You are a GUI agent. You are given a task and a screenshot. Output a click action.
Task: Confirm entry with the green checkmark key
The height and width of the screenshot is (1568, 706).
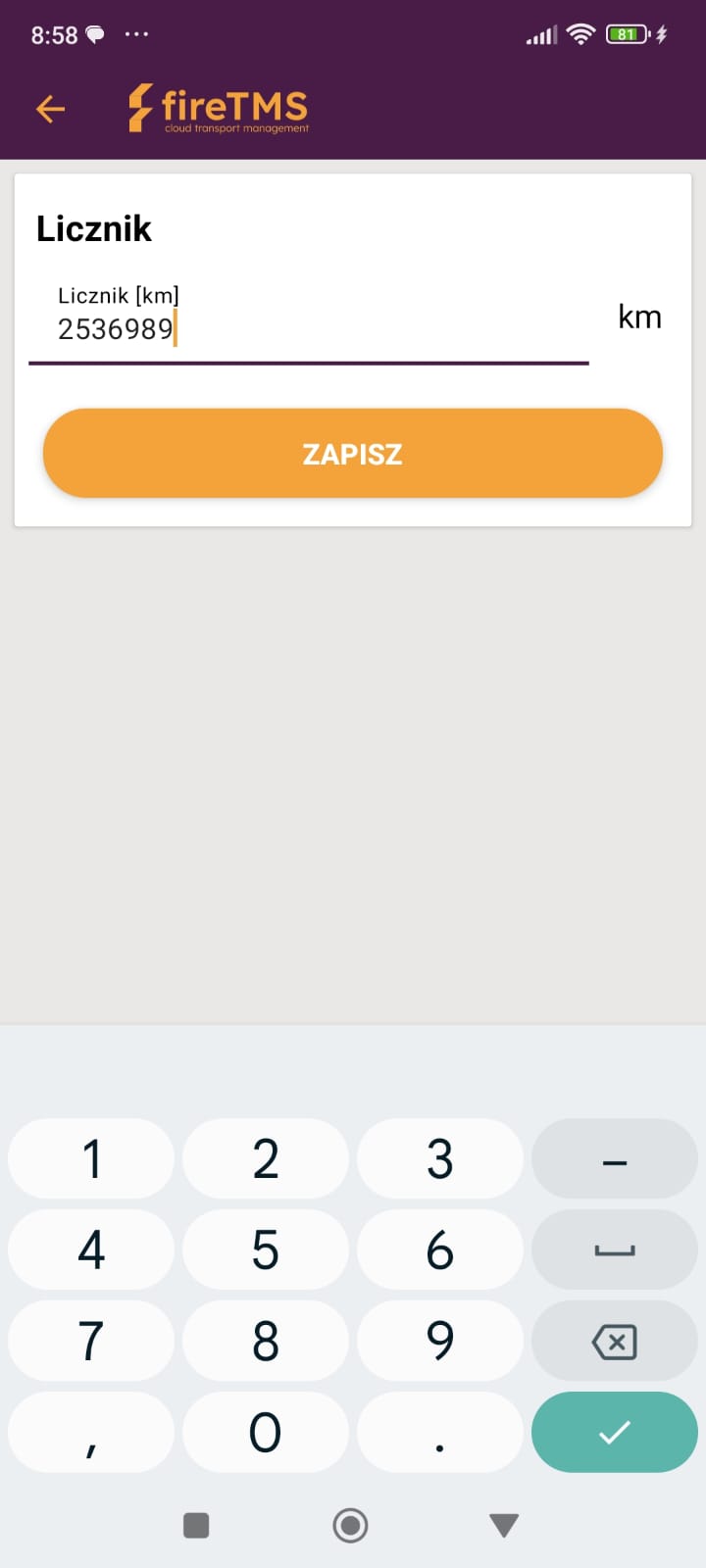click(x=615, y=1433)
